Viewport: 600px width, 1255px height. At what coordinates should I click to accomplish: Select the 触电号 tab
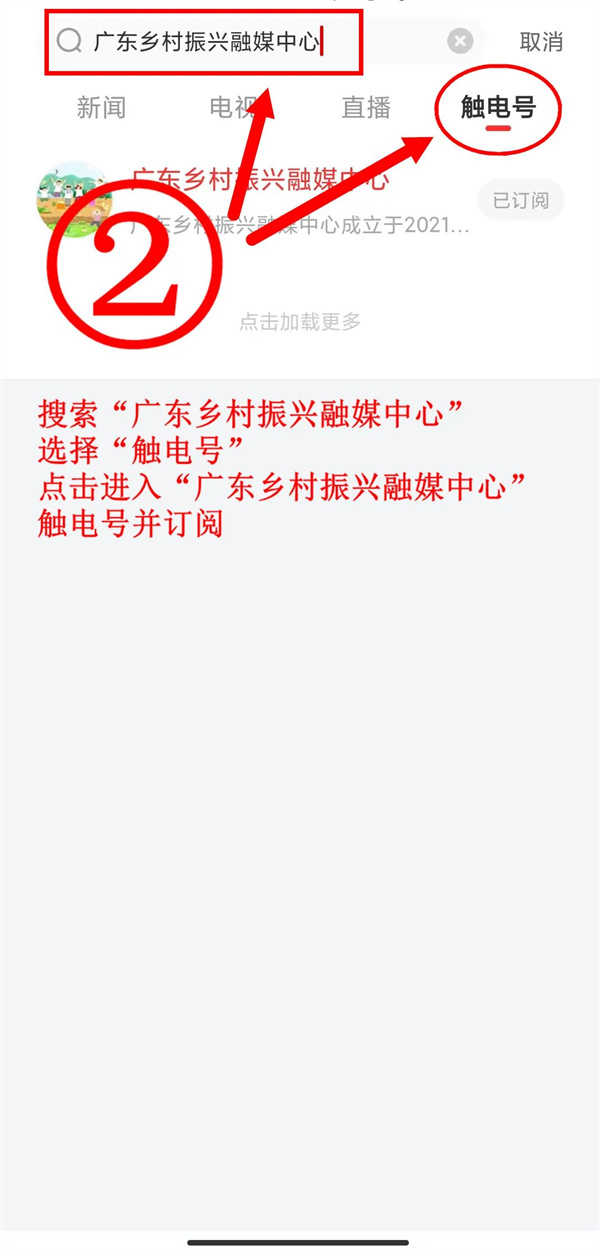point(498,108)
